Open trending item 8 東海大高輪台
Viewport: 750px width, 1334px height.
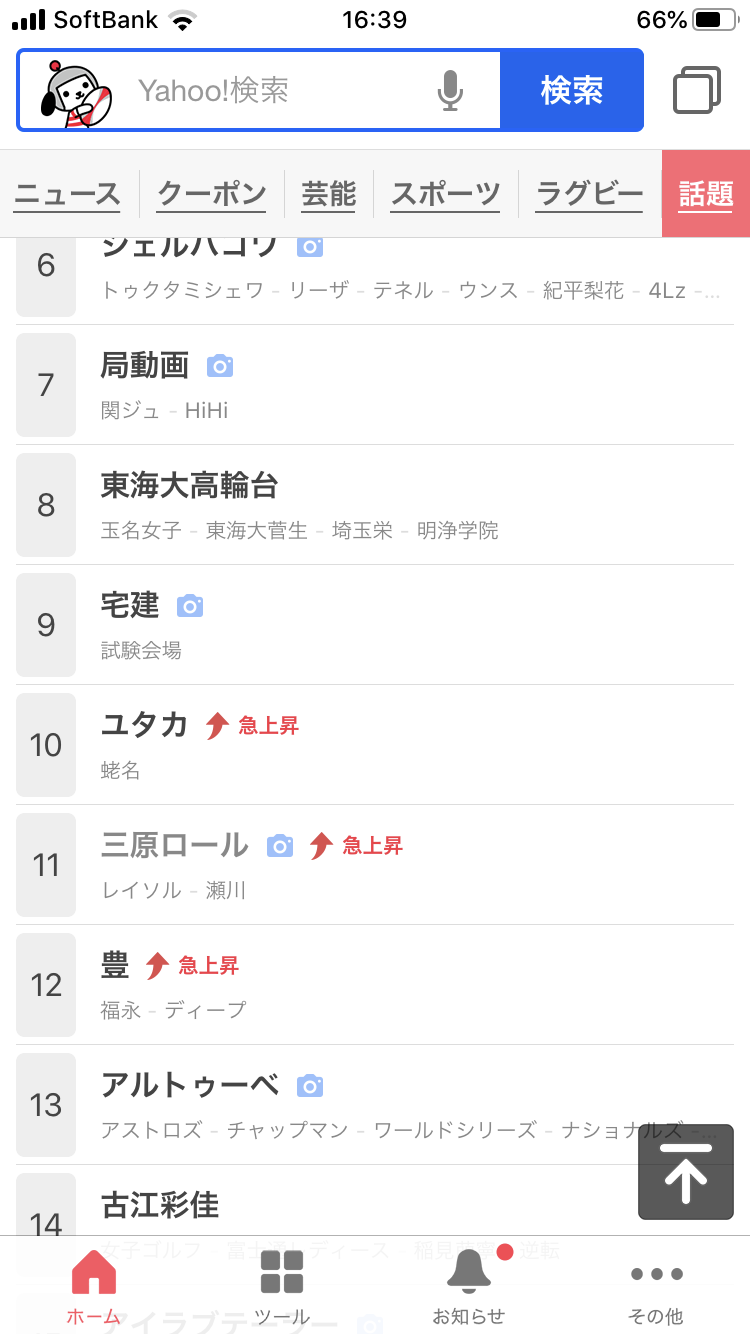coord(375,505)
